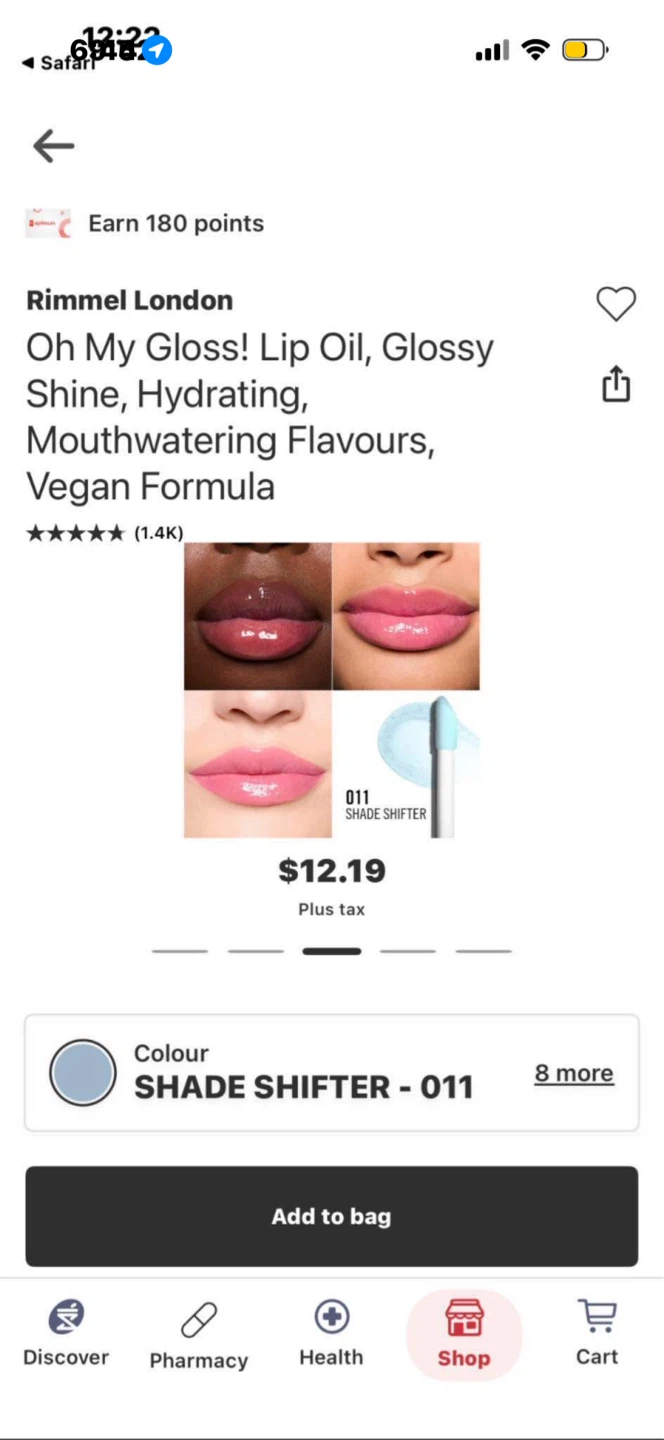Open the Shade Shifter colour selector
Image resolution: width=664 pixels, height=1440 pixels.
[332, 1073]
